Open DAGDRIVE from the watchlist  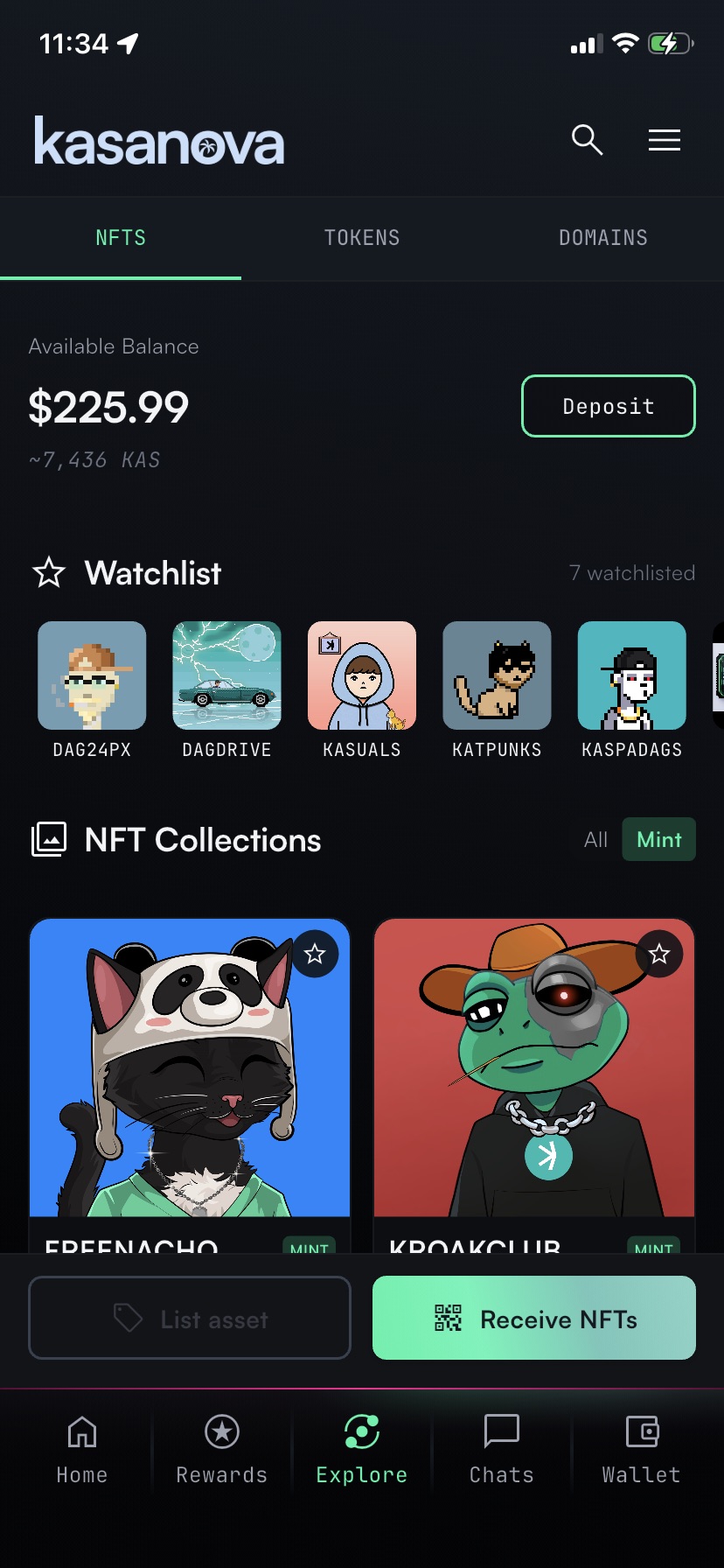click(227, 675)
